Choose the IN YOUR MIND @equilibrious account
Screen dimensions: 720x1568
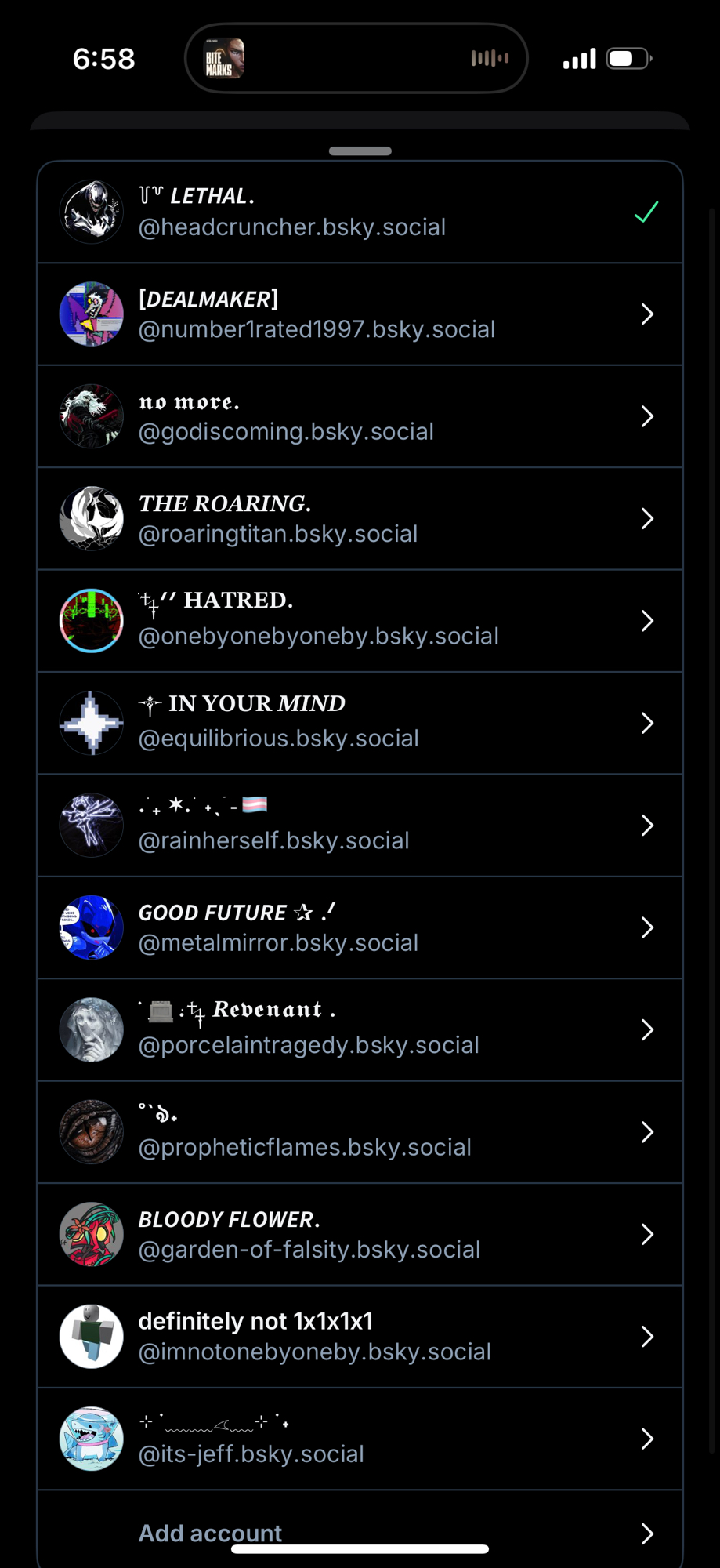360,723
